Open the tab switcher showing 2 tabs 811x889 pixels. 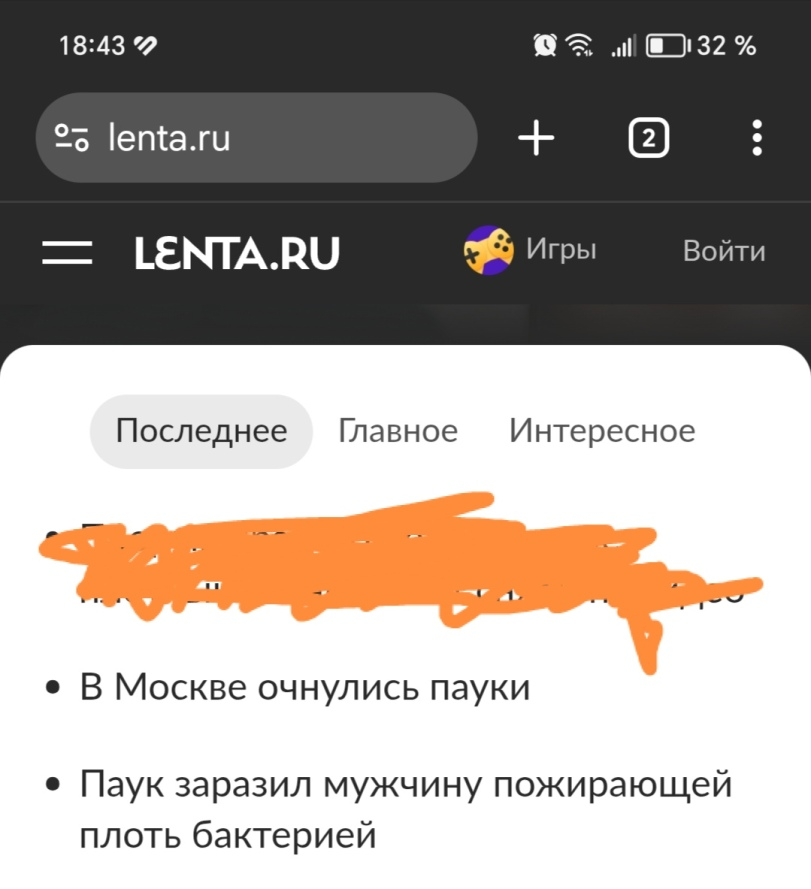coord(648,138)
